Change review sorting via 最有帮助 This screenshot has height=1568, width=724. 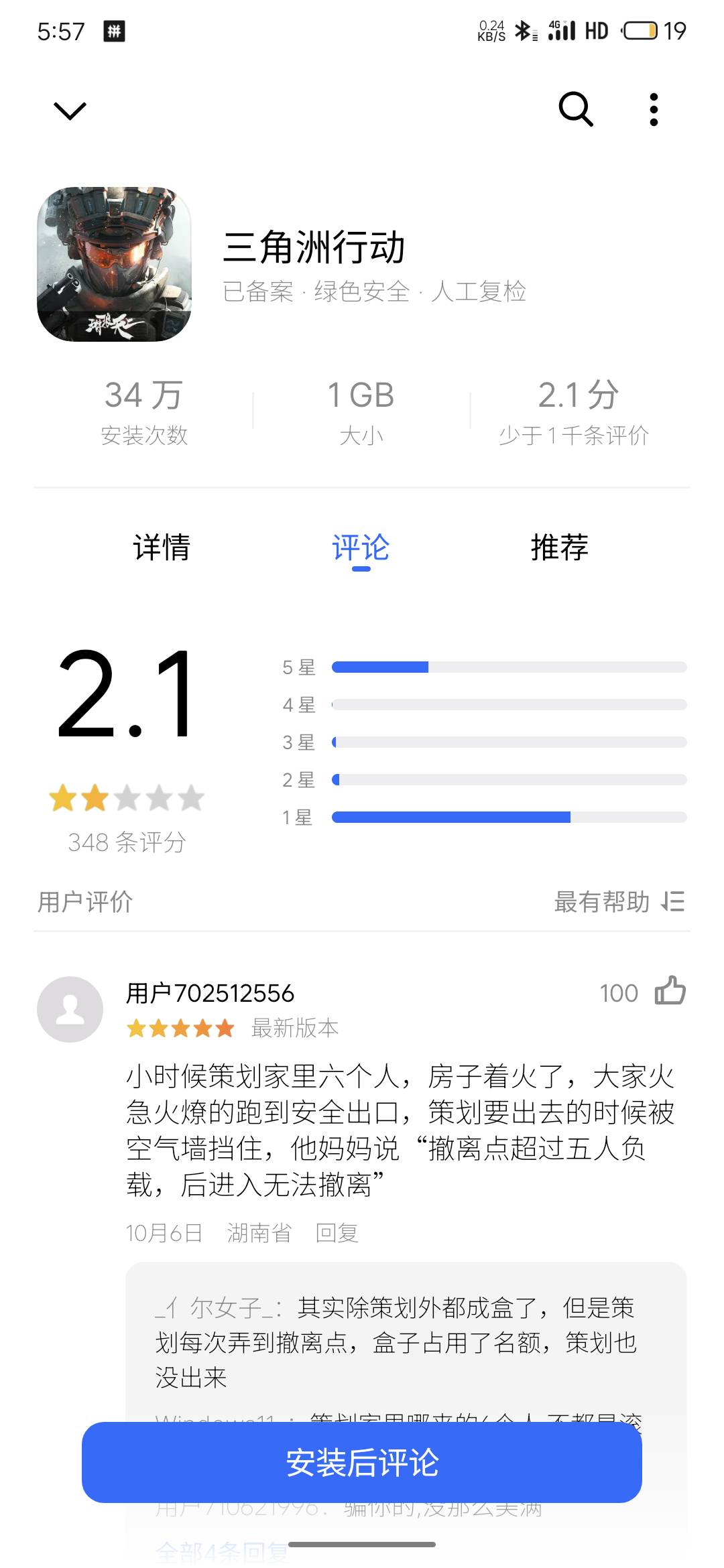click(619, 901)
